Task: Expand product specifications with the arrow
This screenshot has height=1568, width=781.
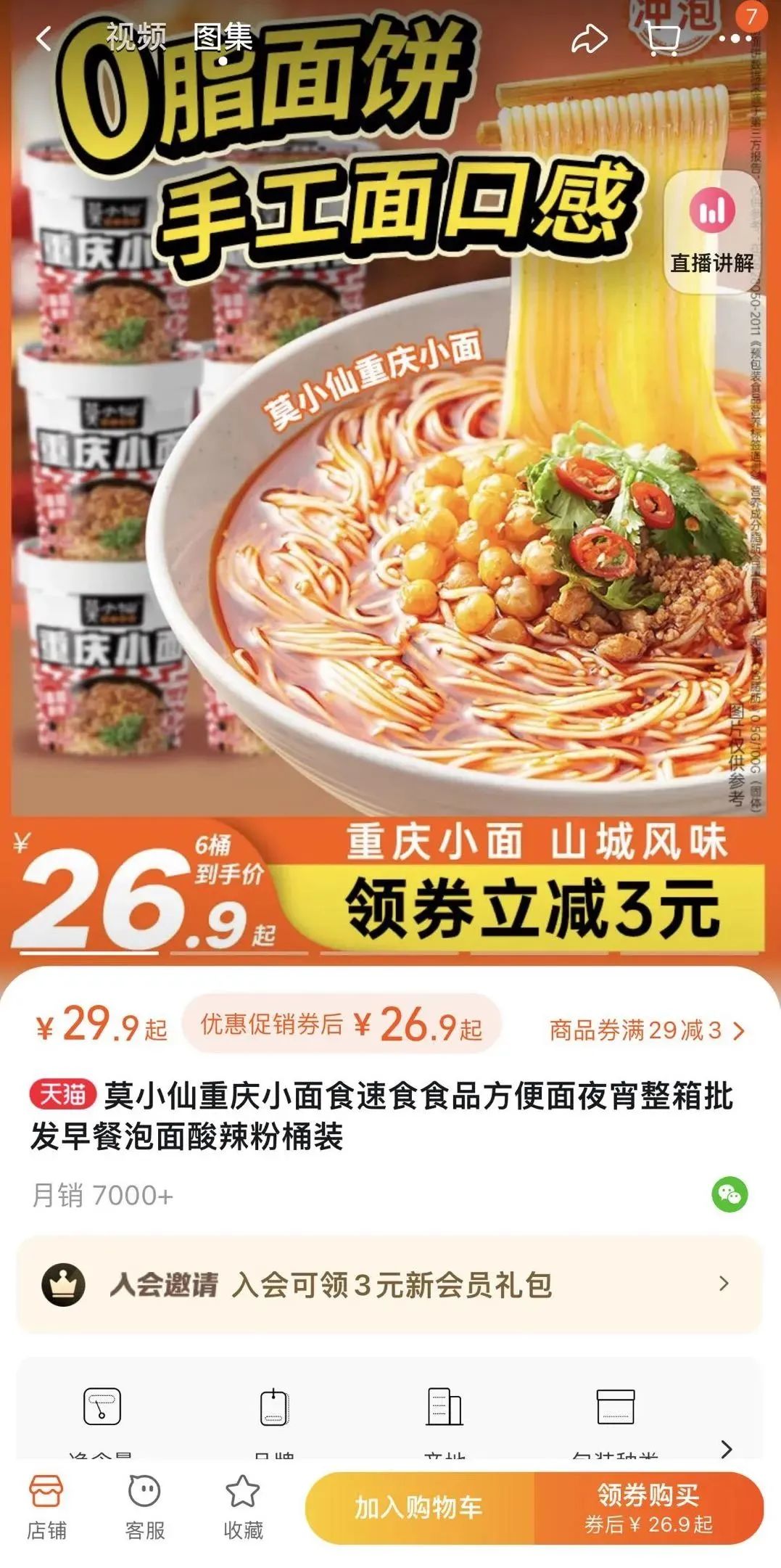Action: [726, 1449]
